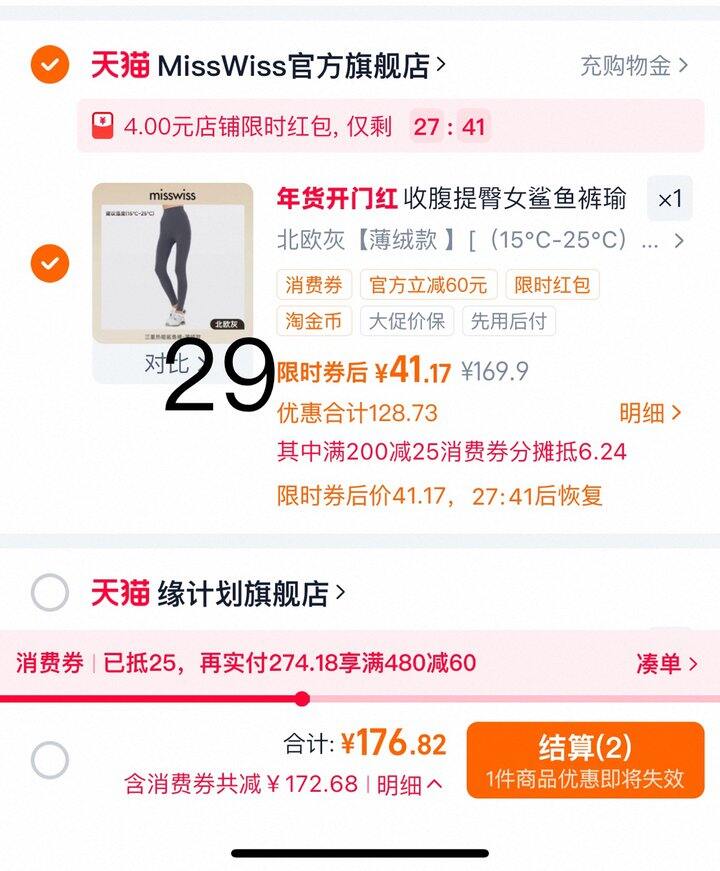Open the leggings product image
Image resolution: width=720 pixels, height=871 pixels.
(172, 263)
